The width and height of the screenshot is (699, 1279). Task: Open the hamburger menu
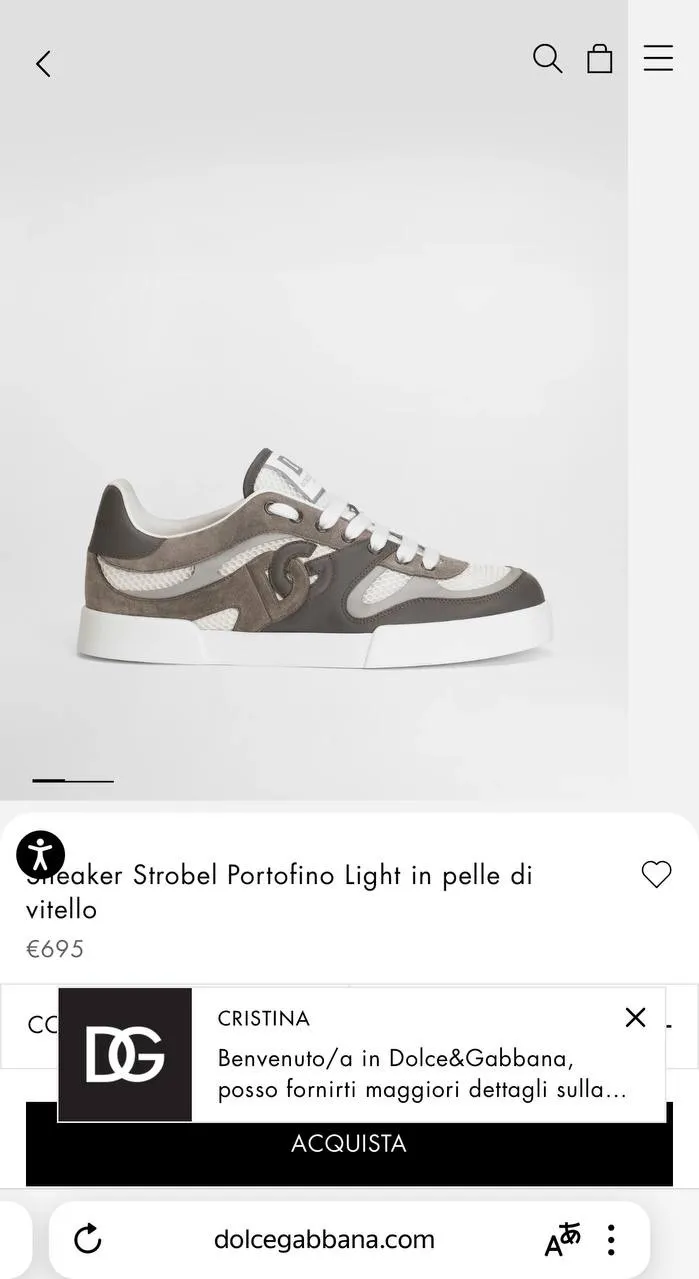(x=658, y=59)
